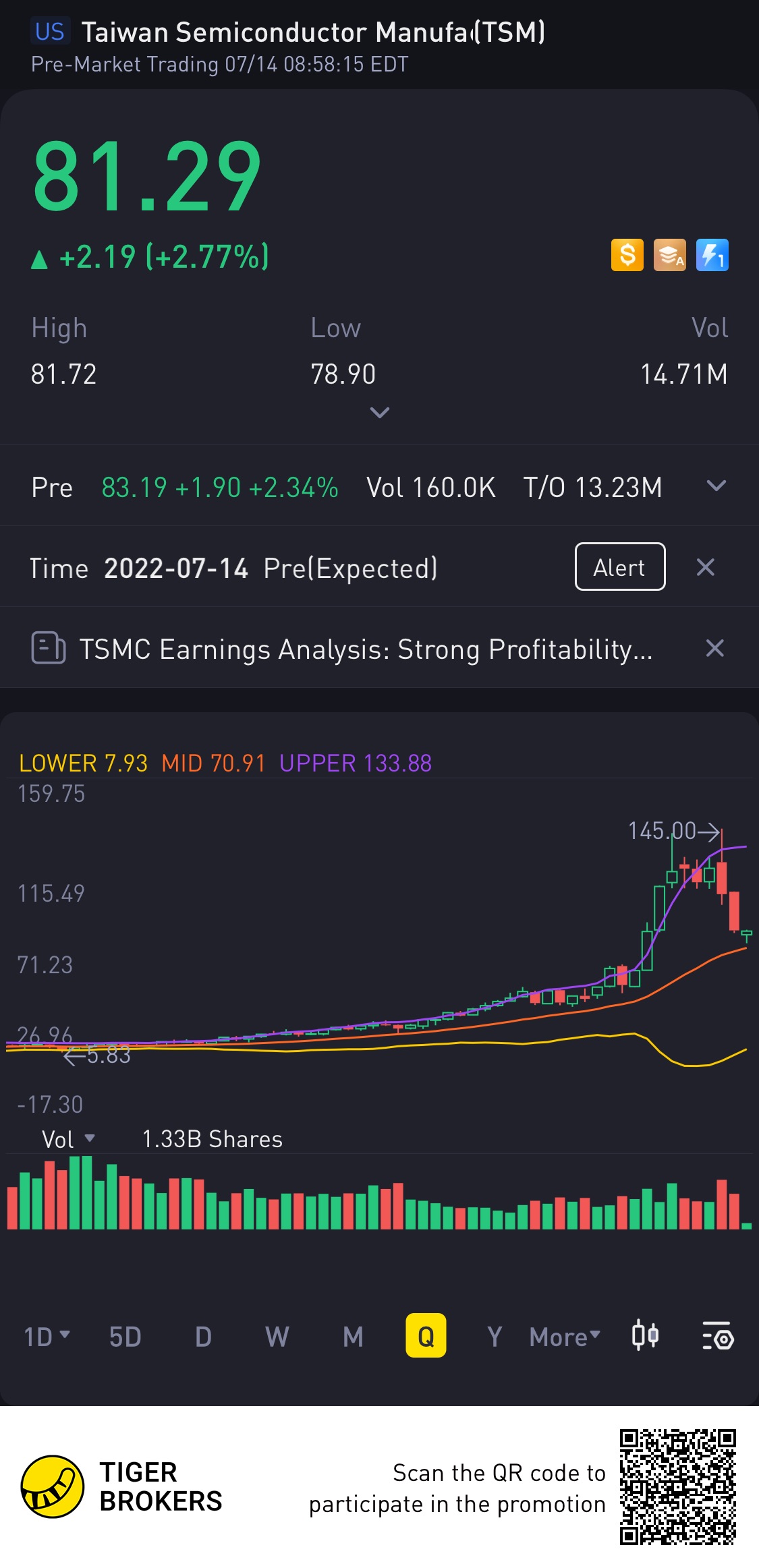The image size is (759, 1568).
Task: Expand the Pre-market data row
Action: tap(716, 486)
